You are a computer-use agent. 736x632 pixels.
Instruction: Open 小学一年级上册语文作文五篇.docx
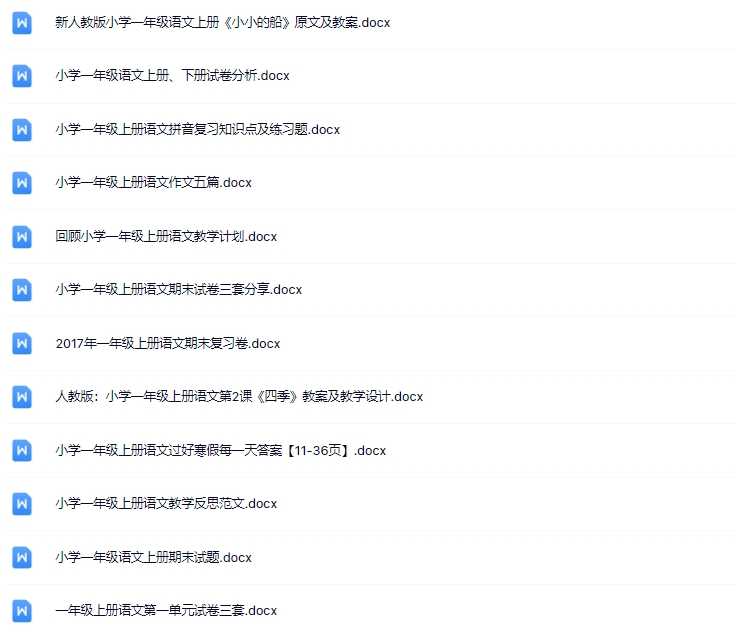tap(153, 183)
